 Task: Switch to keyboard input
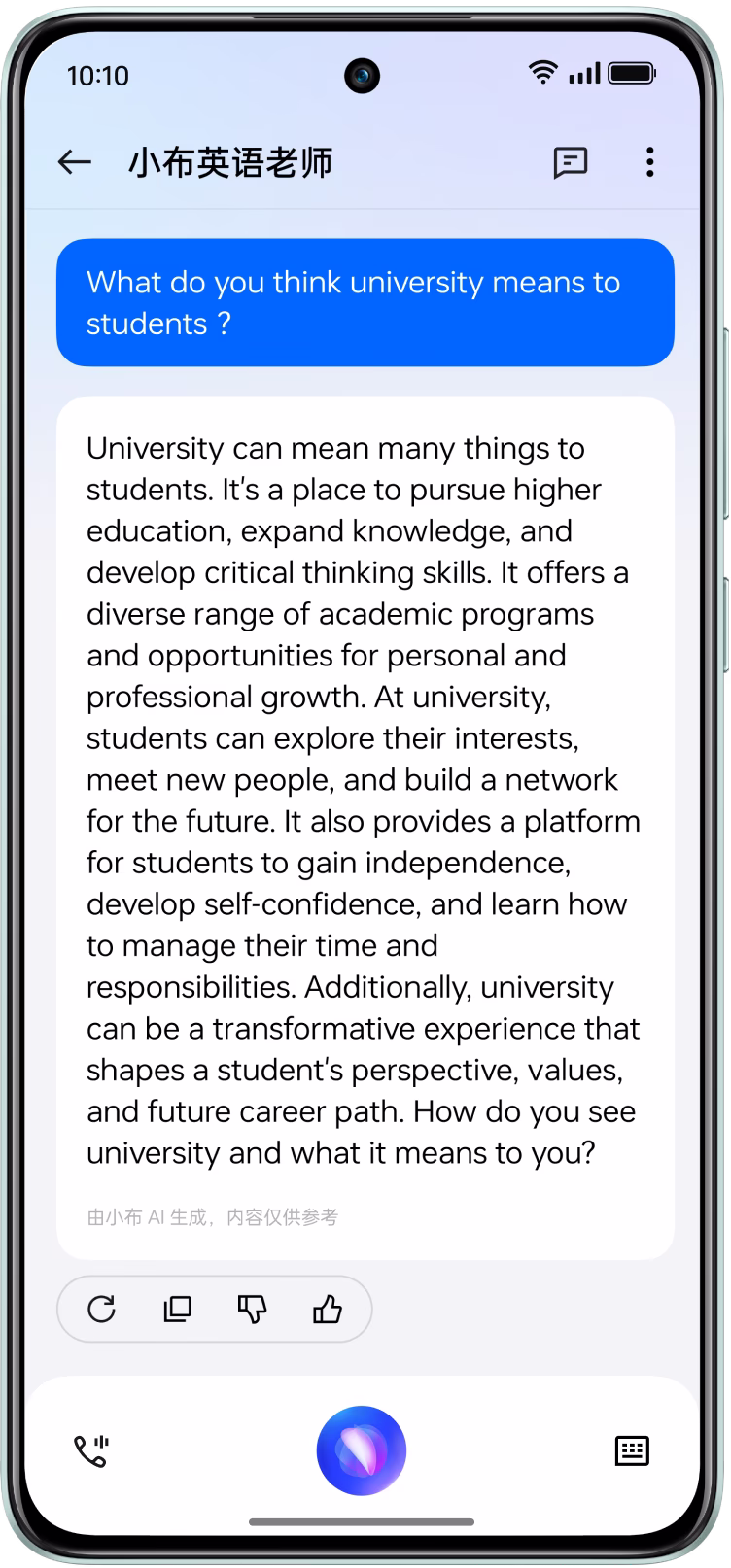[x=632, y=1450]
